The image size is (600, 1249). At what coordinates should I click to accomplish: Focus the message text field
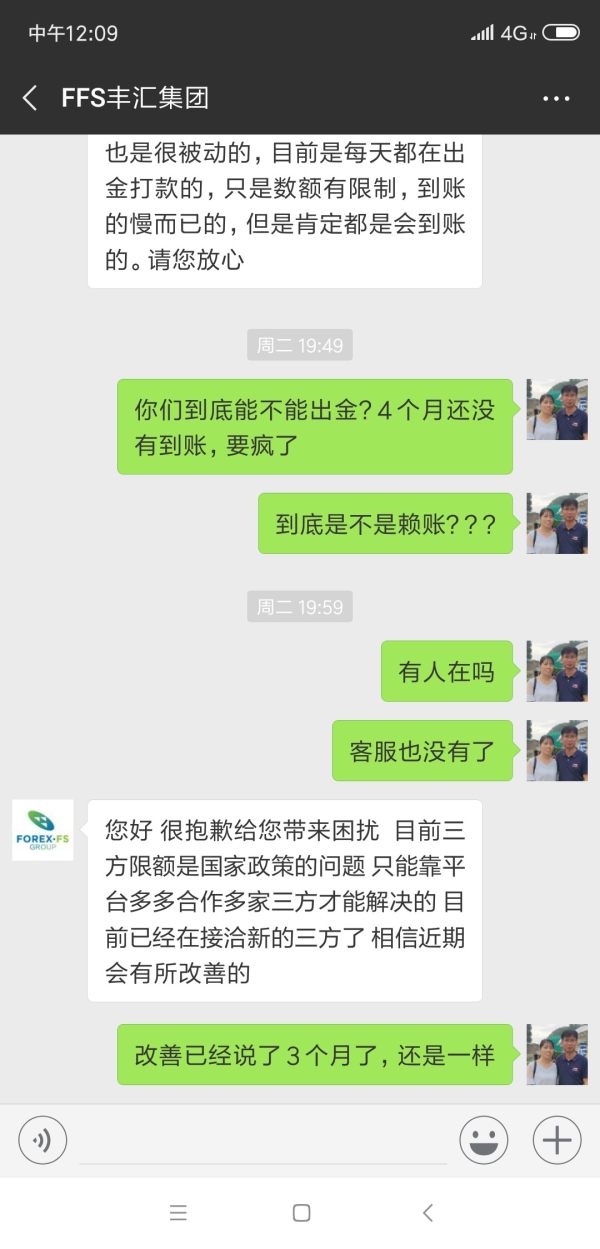pyautogui.click(x=262, y=1140)
